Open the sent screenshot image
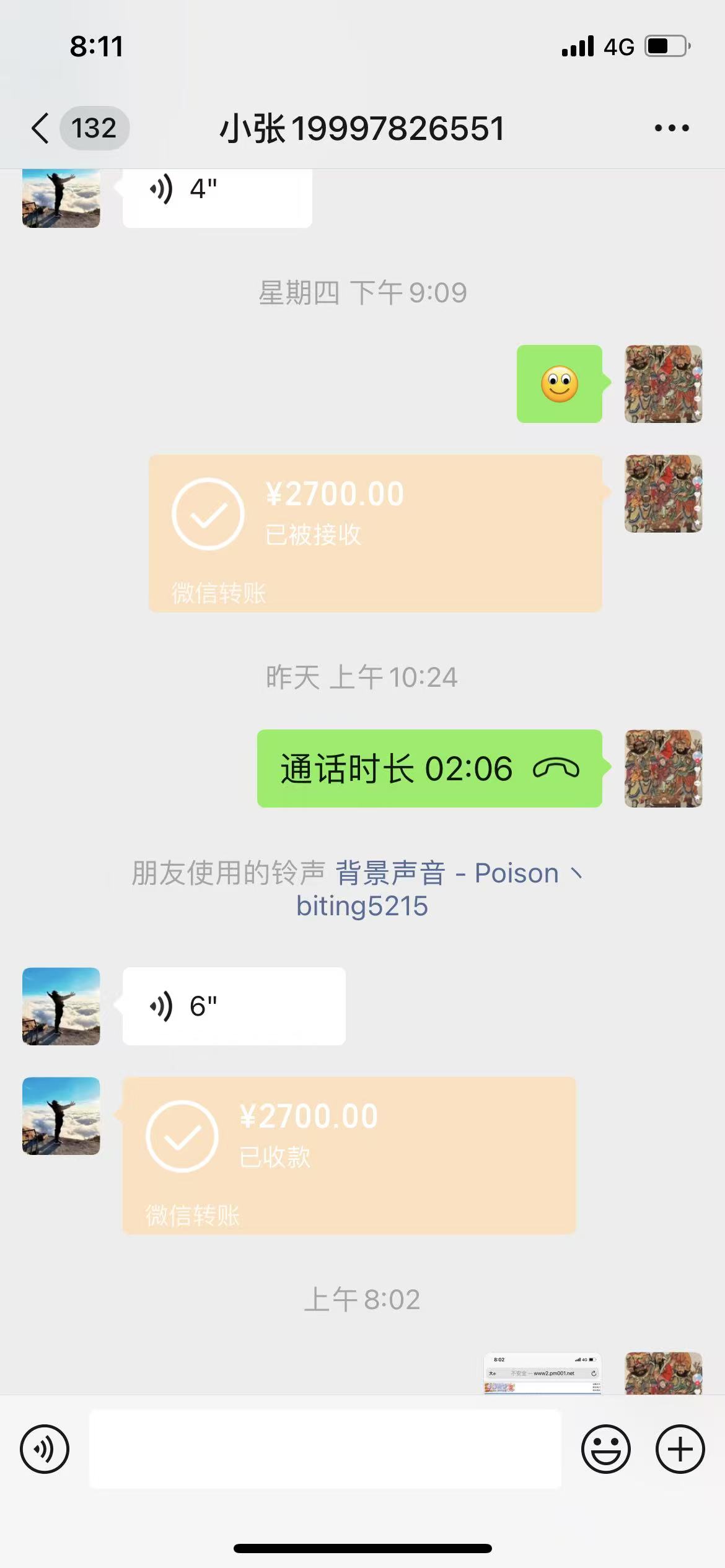This screenshot has width=725, height=1568. [542, 1372]
